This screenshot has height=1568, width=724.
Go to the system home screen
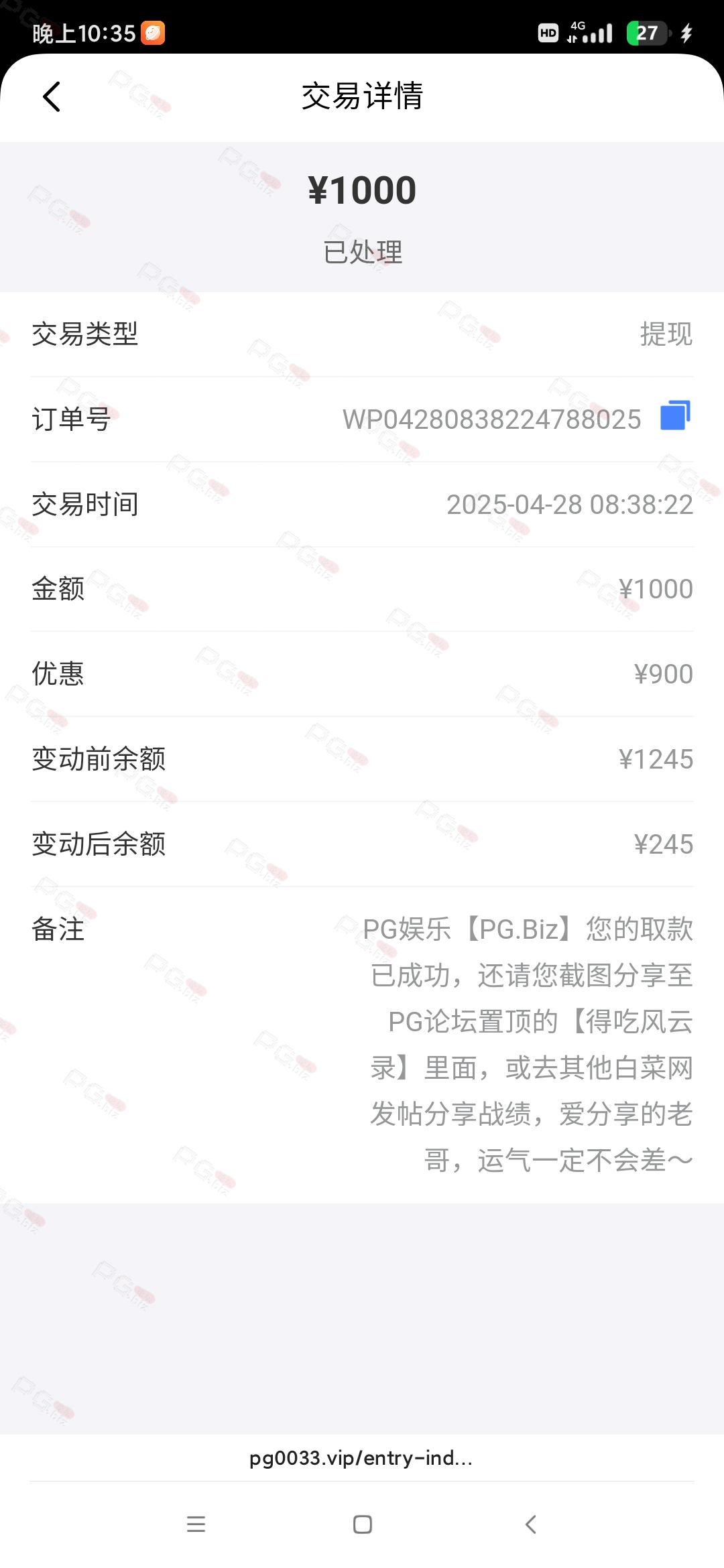pos(363,1524)
